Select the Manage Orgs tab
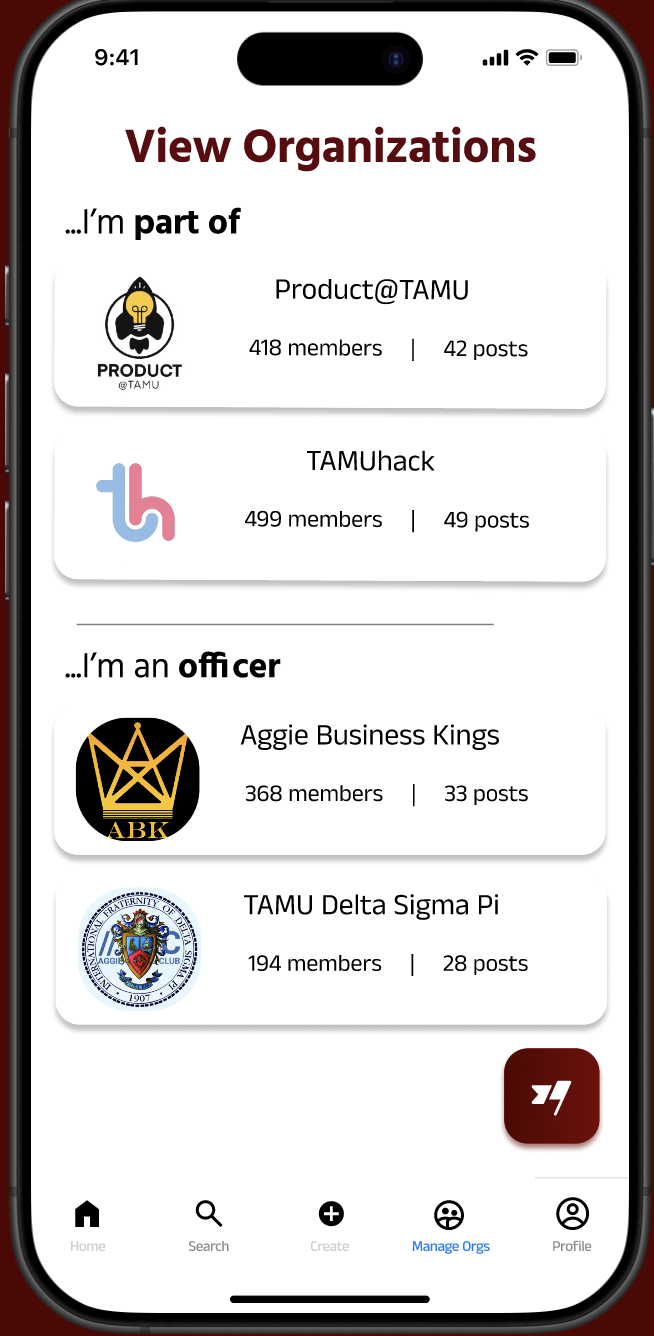This screenshot has height=1336, width=654. pos(450,1226)
